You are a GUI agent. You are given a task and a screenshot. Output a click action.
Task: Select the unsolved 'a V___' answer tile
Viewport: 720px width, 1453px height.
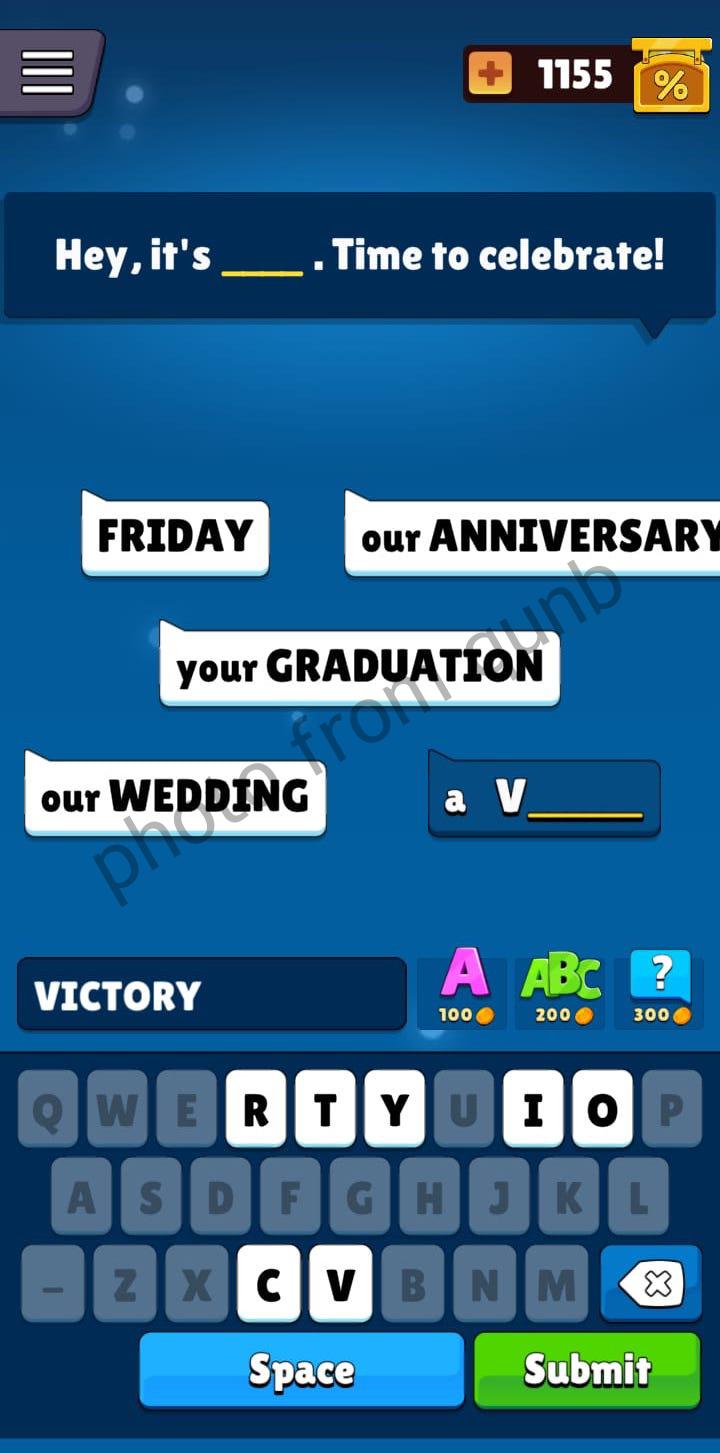click(544, 799)
